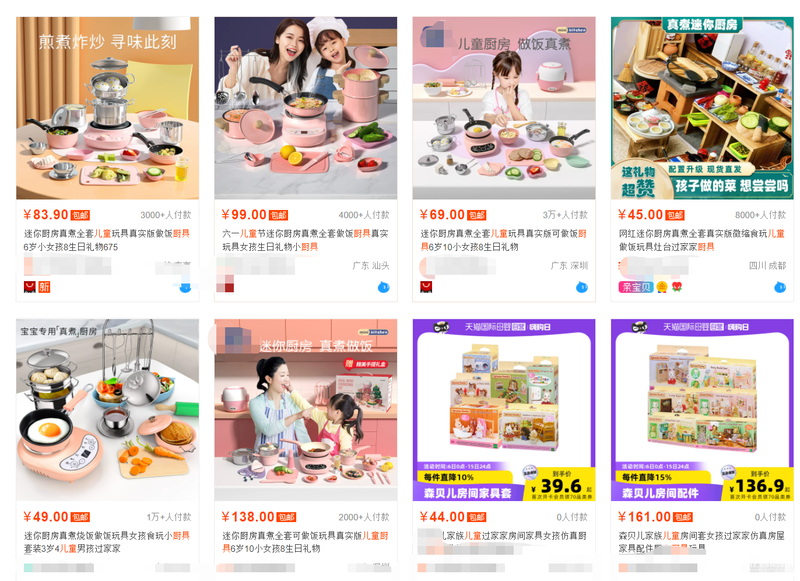Open the ¥161.00 Sylvanian room accessories item
800x581 pixels.
pos(701,410)
